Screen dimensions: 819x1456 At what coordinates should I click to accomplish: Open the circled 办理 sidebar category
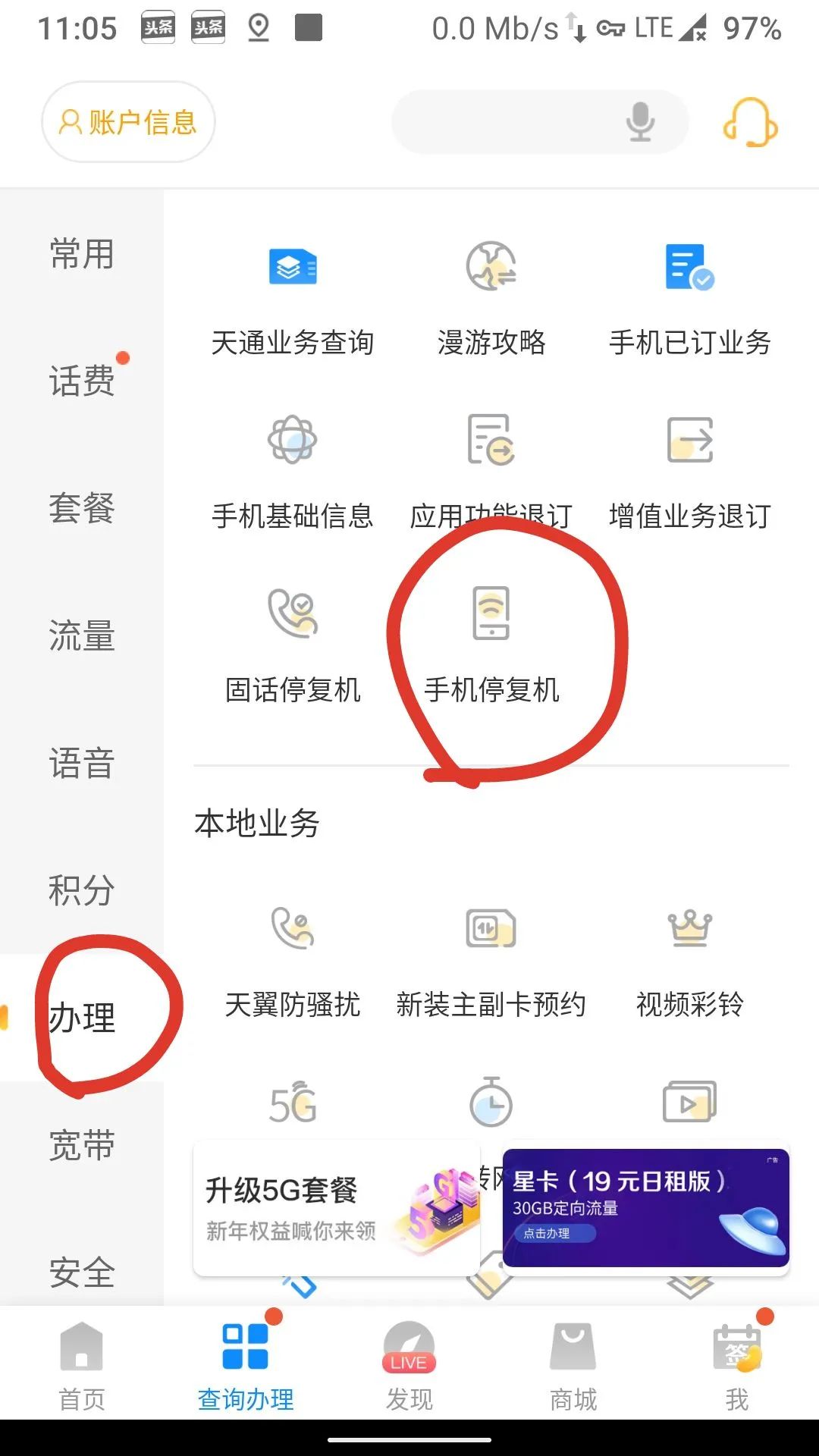(83, 1016)
